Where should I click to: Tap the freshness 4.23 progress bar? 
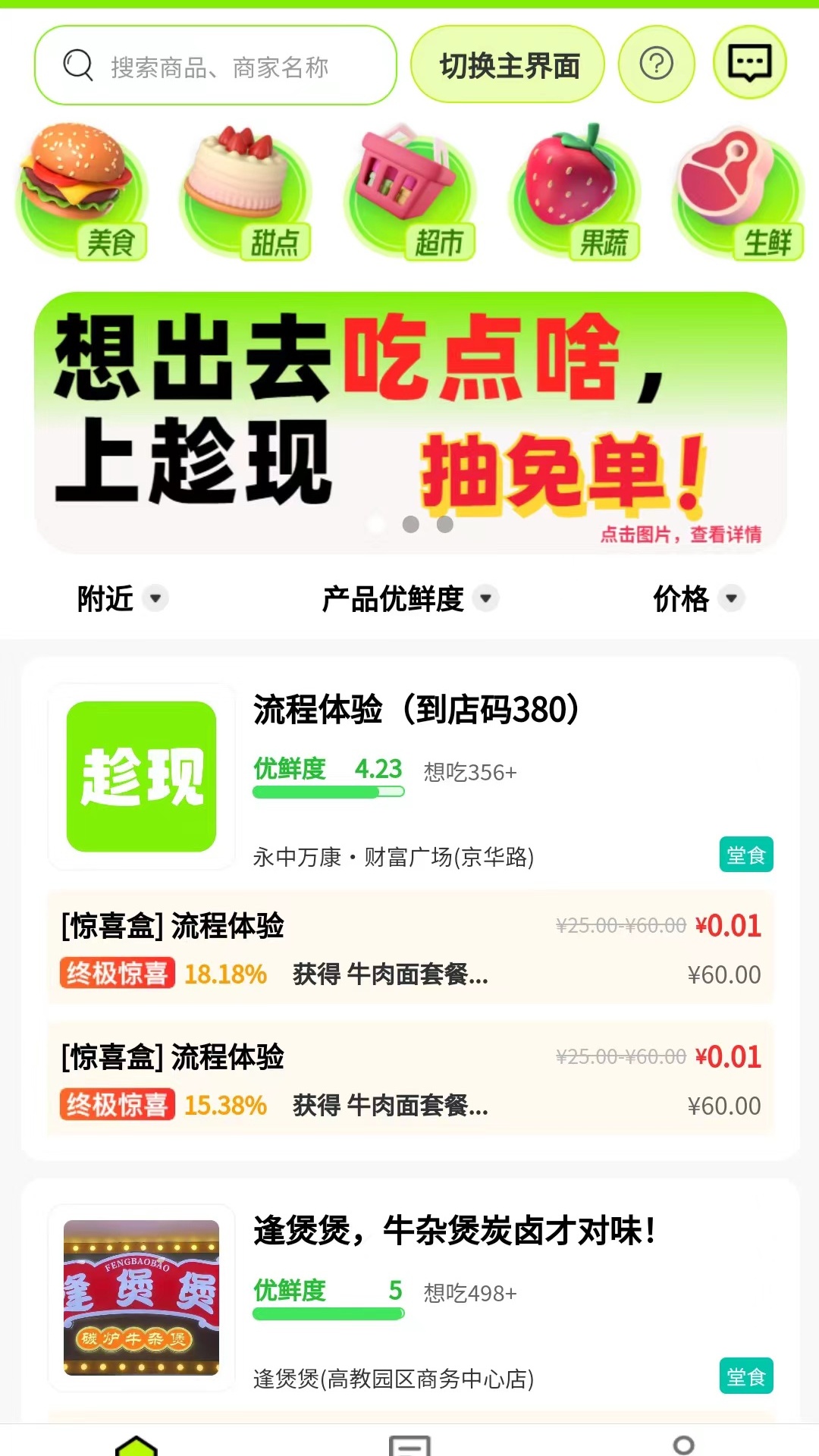[x=328, y=791]
